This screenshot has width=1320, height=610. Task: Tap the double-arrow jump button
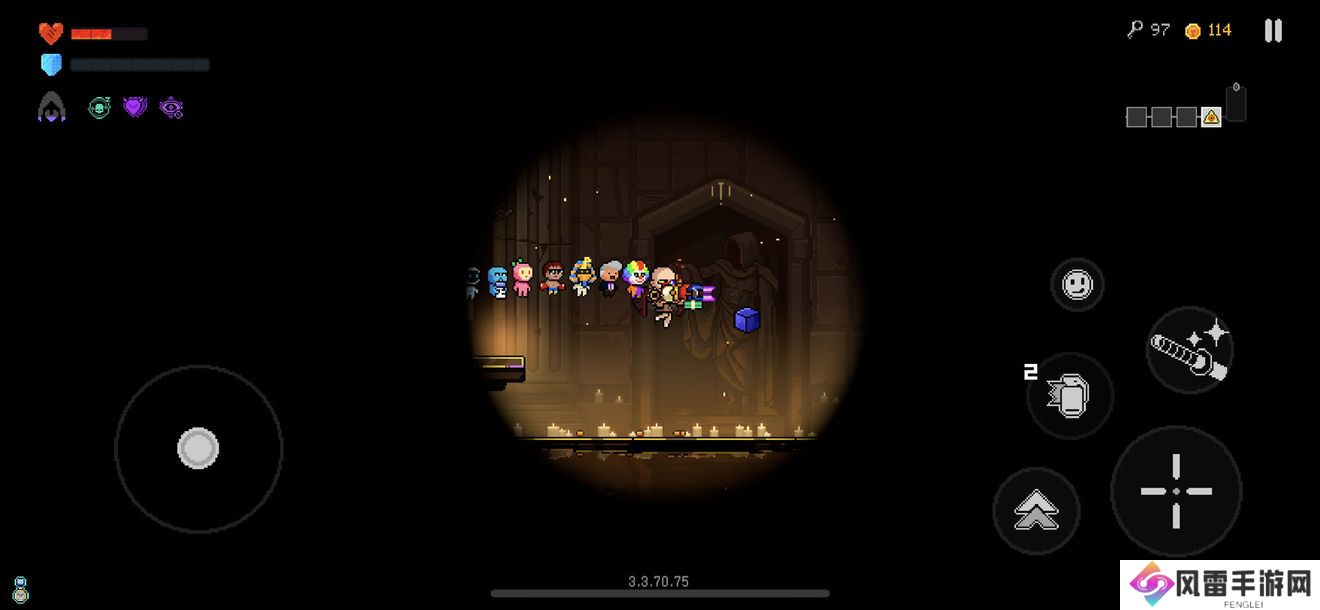tap(1036, 511)
